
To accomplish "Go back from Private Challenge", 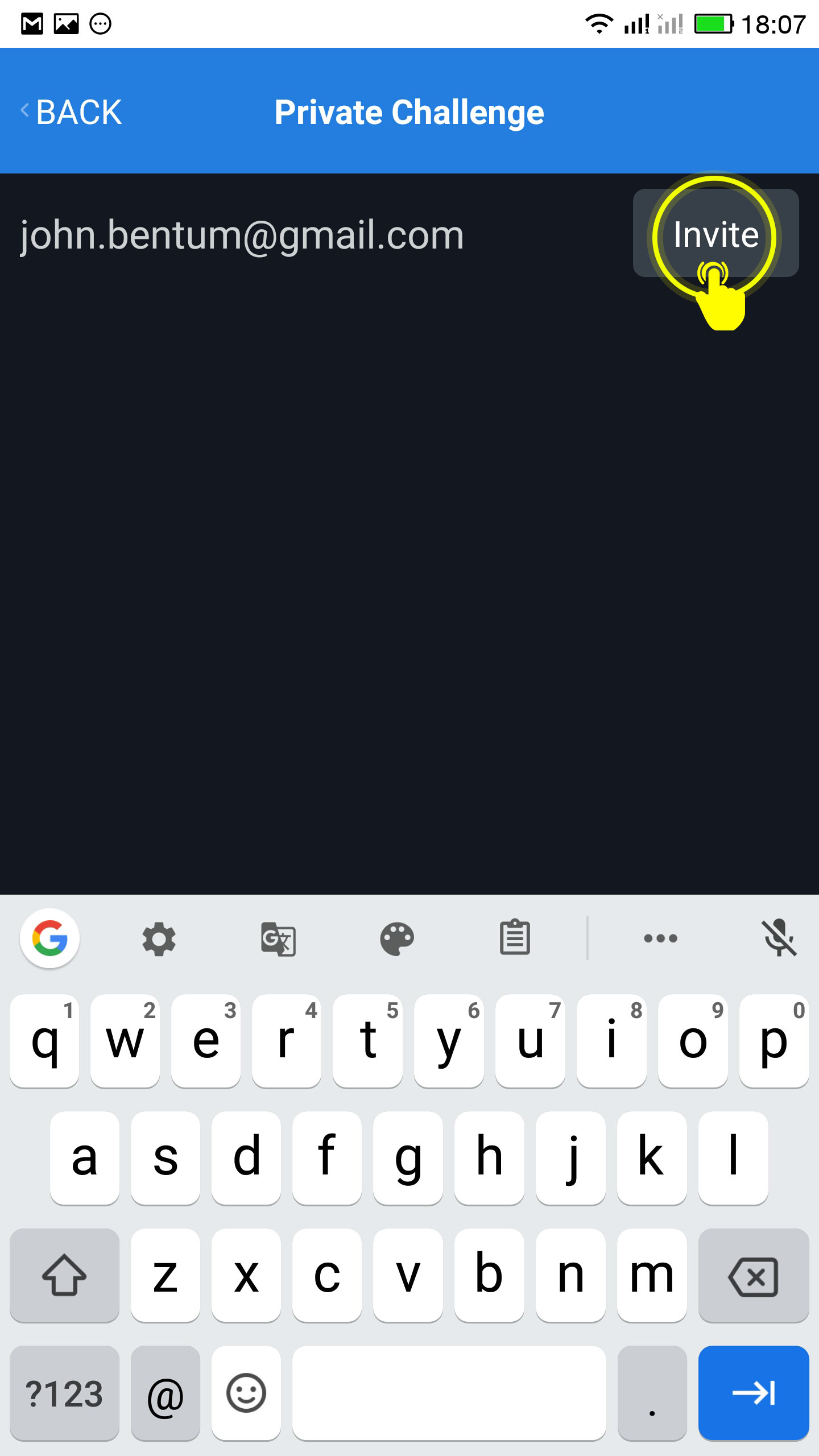I will [71, 111].
